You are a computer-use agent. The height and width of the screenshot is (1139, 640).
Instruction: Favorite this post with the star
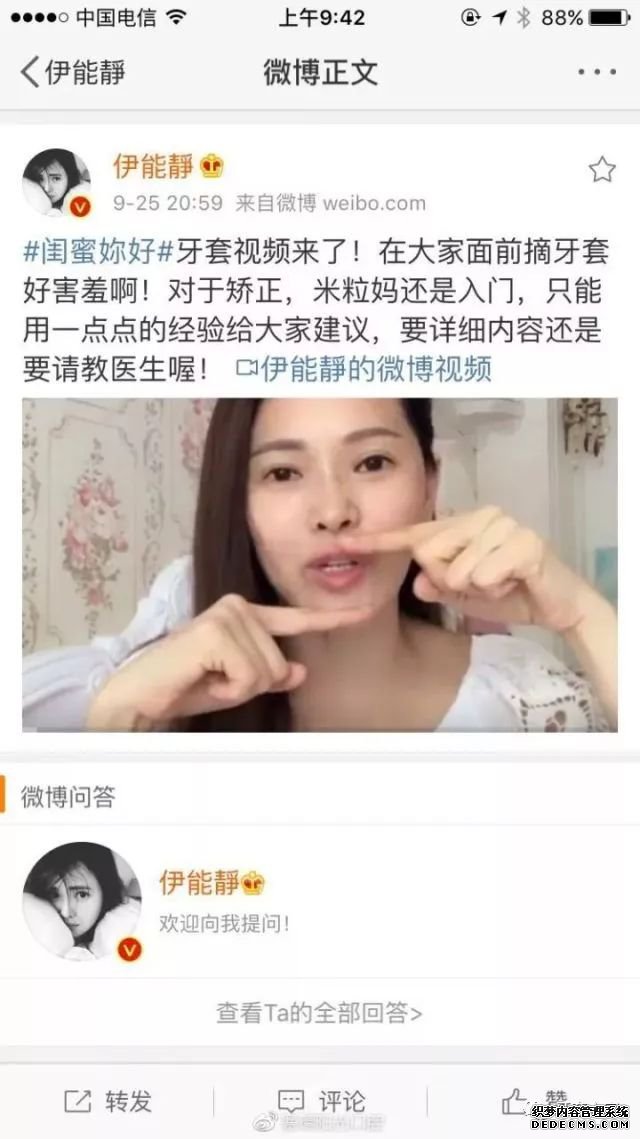pos(602,169)
